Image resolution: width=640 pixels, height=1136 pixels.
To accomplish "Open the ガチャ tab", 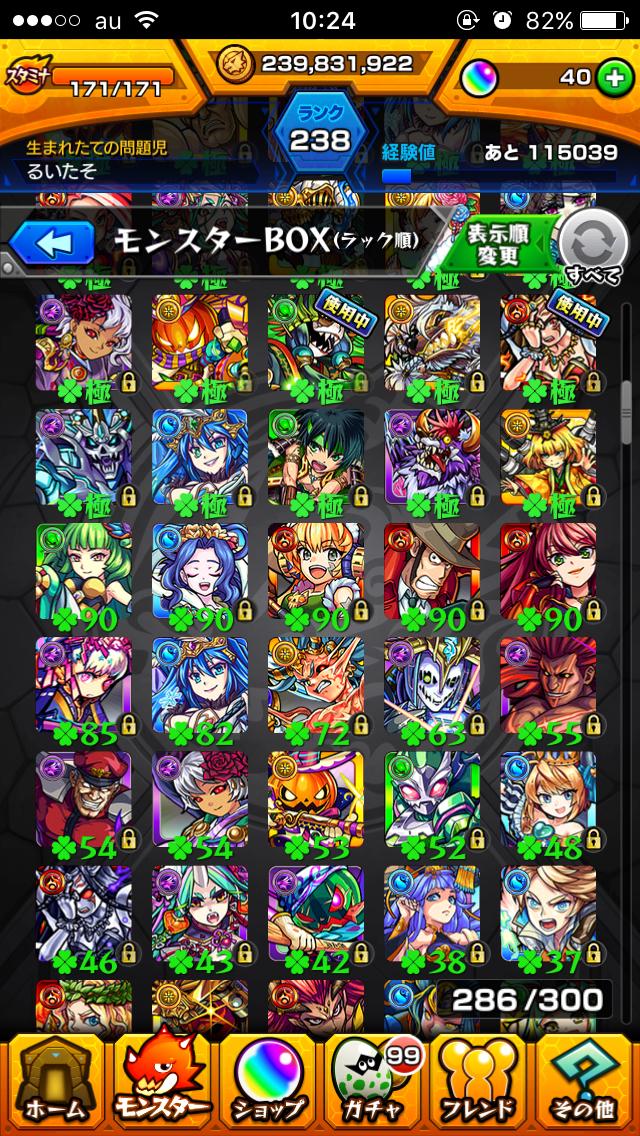I will coord(374,1082).
